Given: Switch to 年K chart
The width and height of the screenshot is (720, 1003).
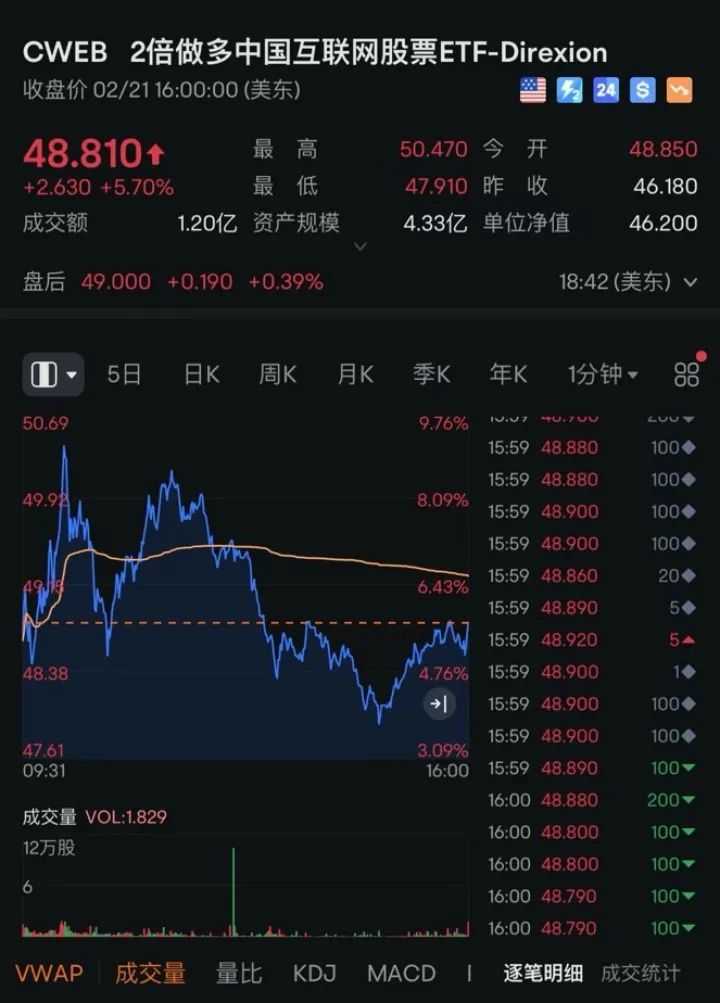Looking at the screenshot, I should tap(508, 375).
